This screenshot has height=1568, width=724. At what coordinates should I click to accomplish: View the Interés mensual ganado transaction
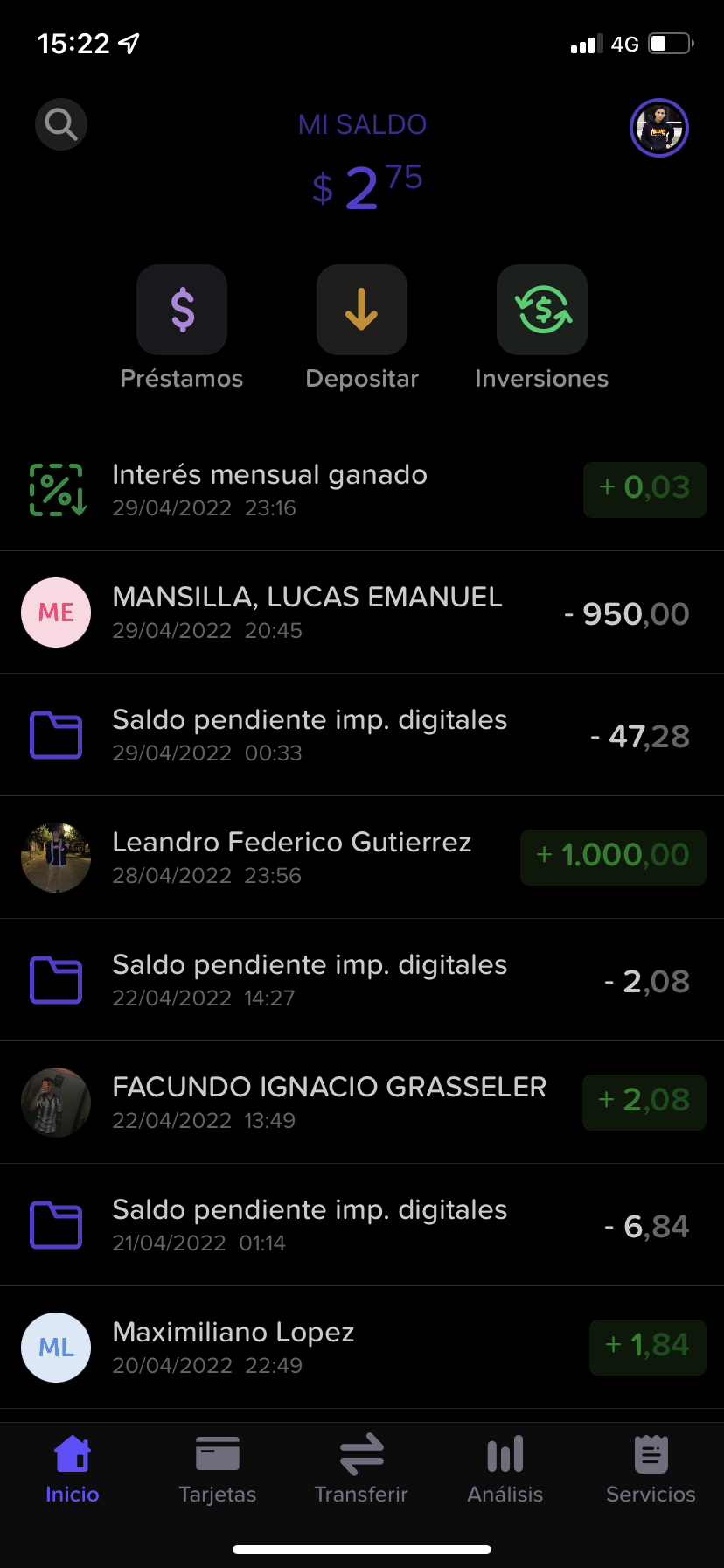coord(362,490)
